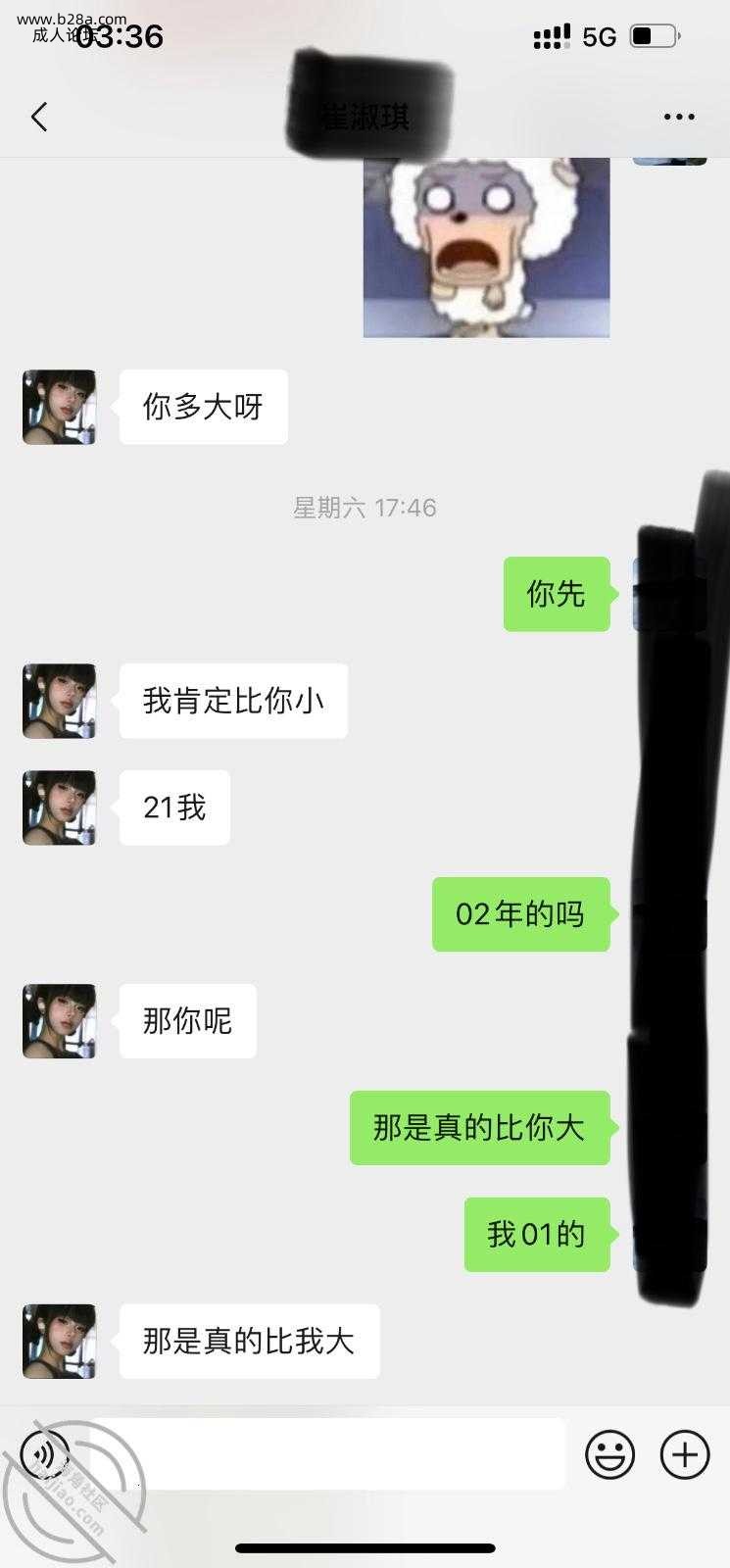
Task: Open the plus attachment menu
Action: tap(684, 1454)
